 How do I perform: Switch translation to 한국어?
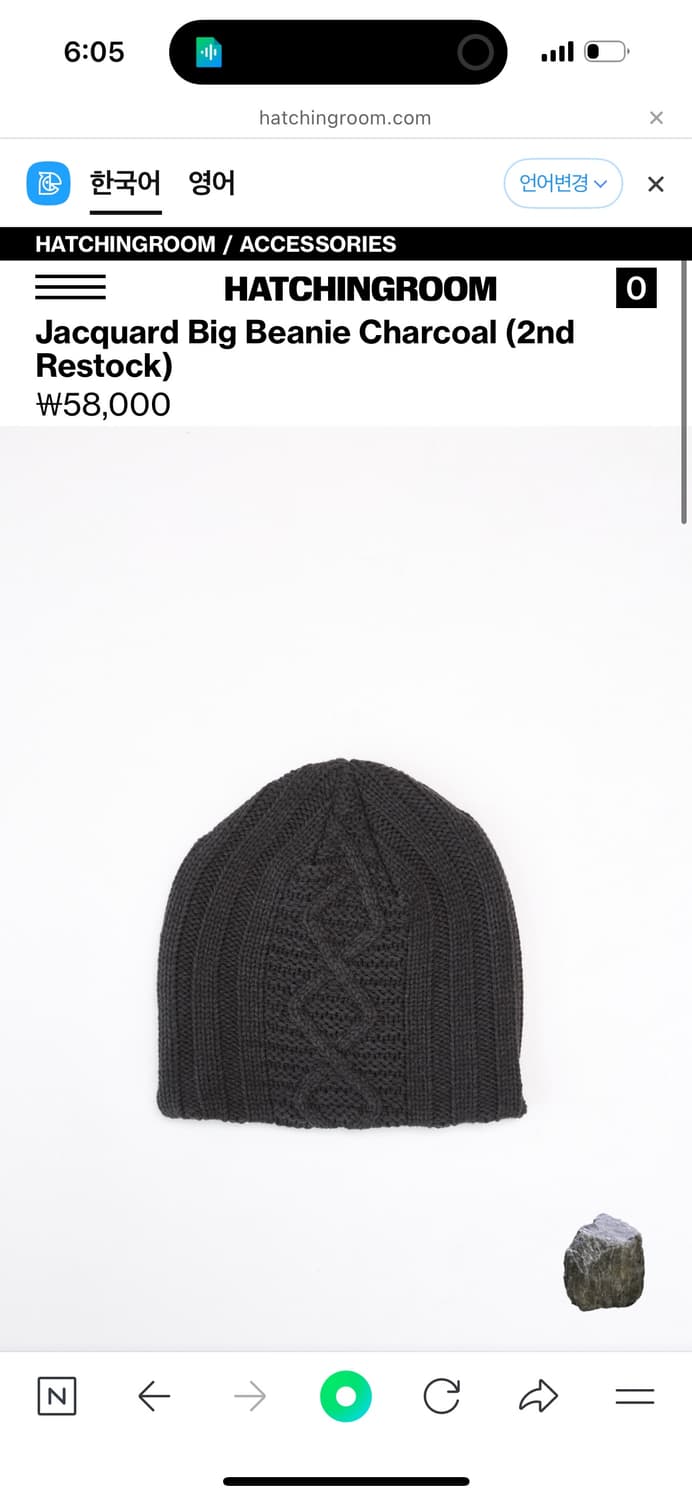[x=125, y=184]
